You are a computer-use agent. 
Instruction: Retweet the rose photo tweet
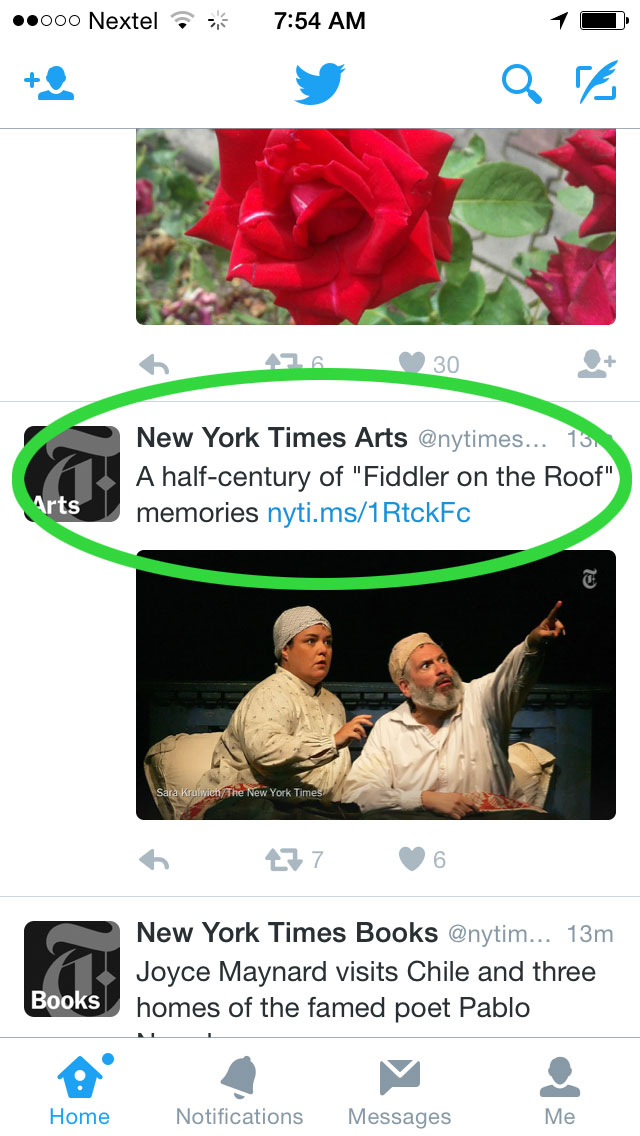(x=283, y=362)
